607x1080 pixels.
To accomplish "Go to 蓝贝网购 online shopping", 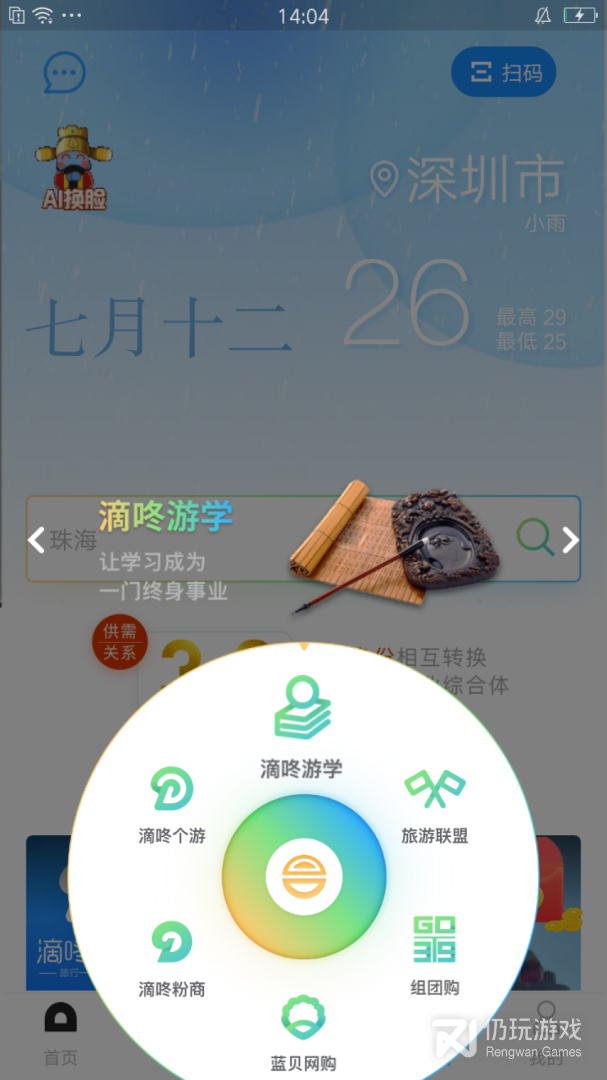I will coord(303,1032).
